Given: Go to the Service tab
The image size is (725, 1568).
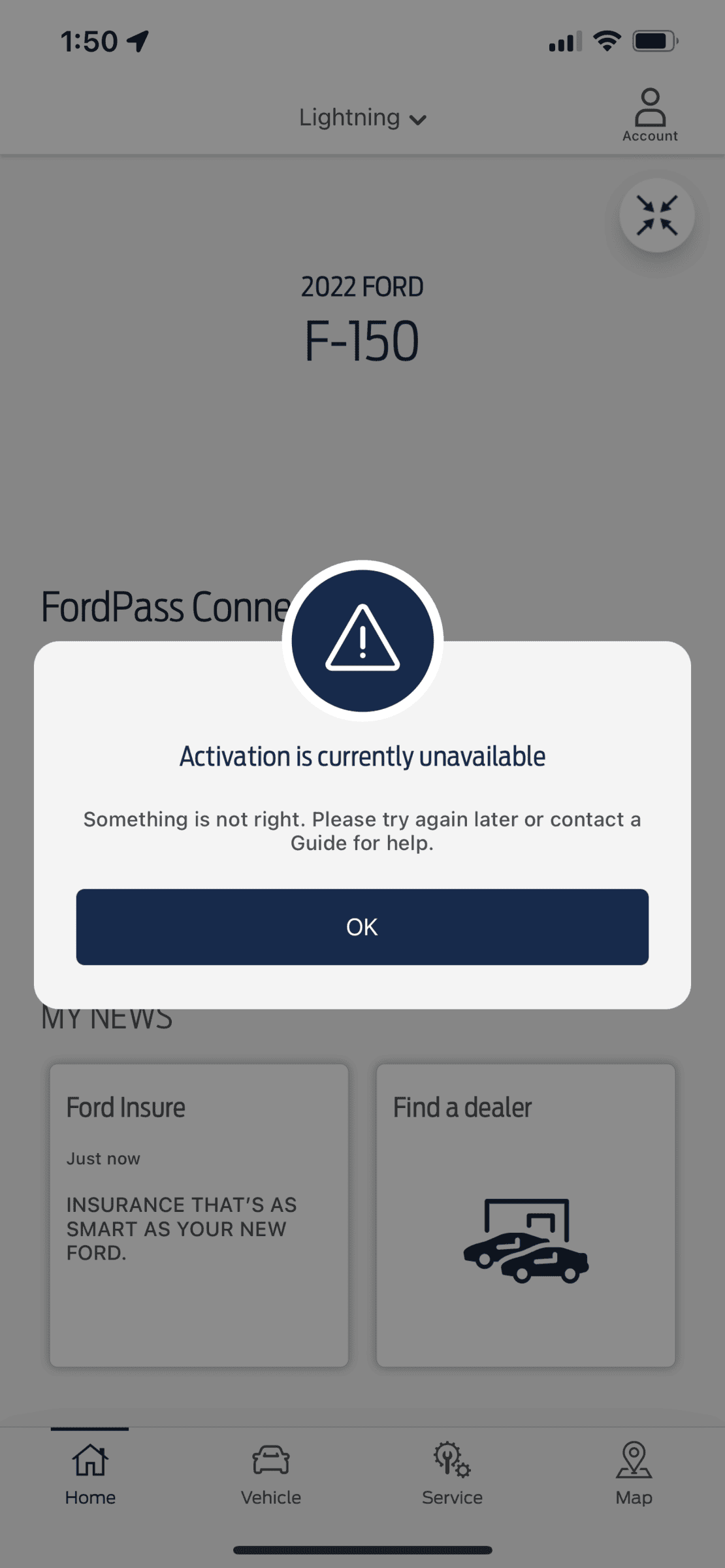Looking at the screenshot, I should 452,1473.
